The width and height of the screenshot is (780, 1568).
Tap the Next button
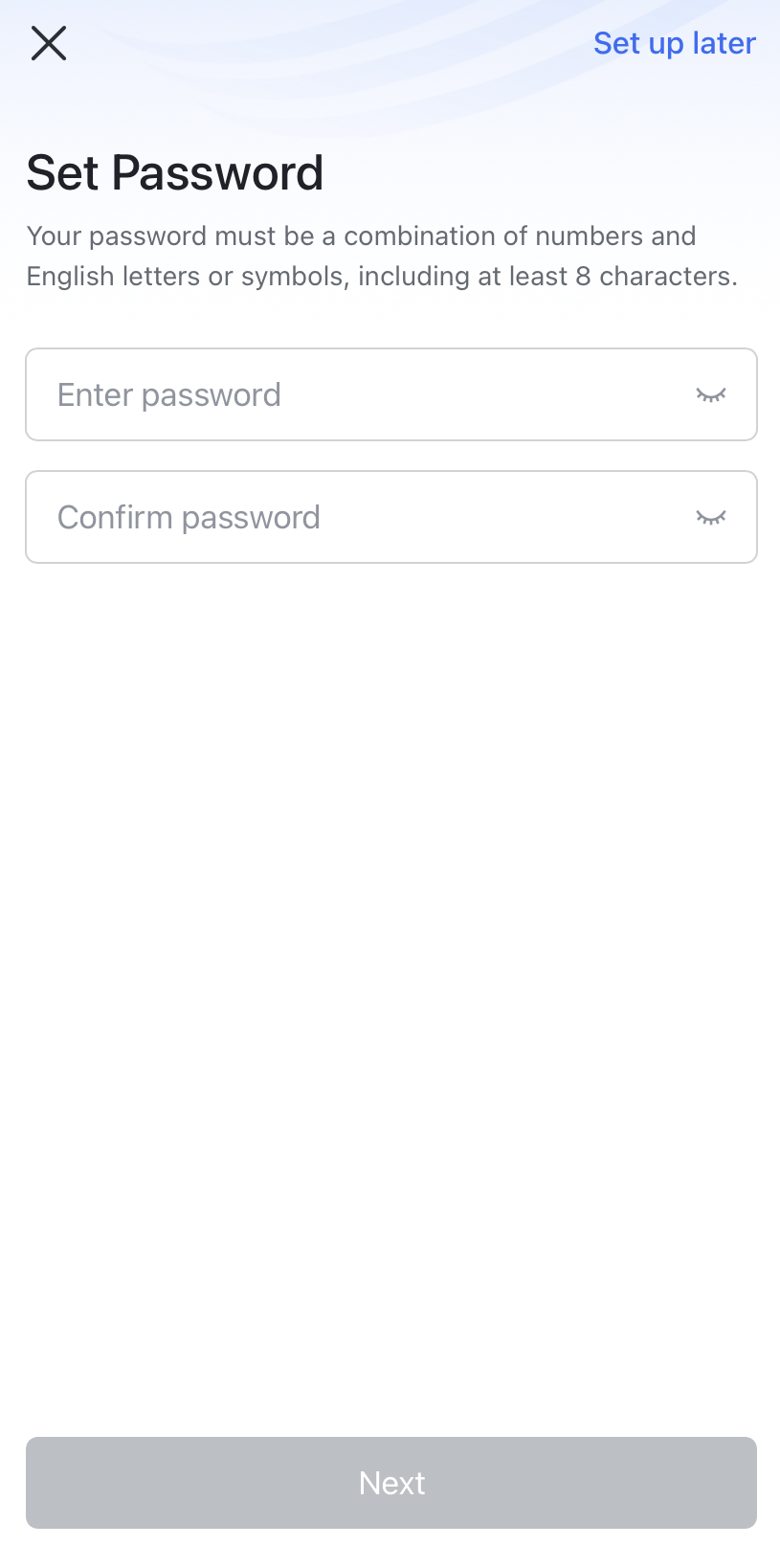(390, 1482)
